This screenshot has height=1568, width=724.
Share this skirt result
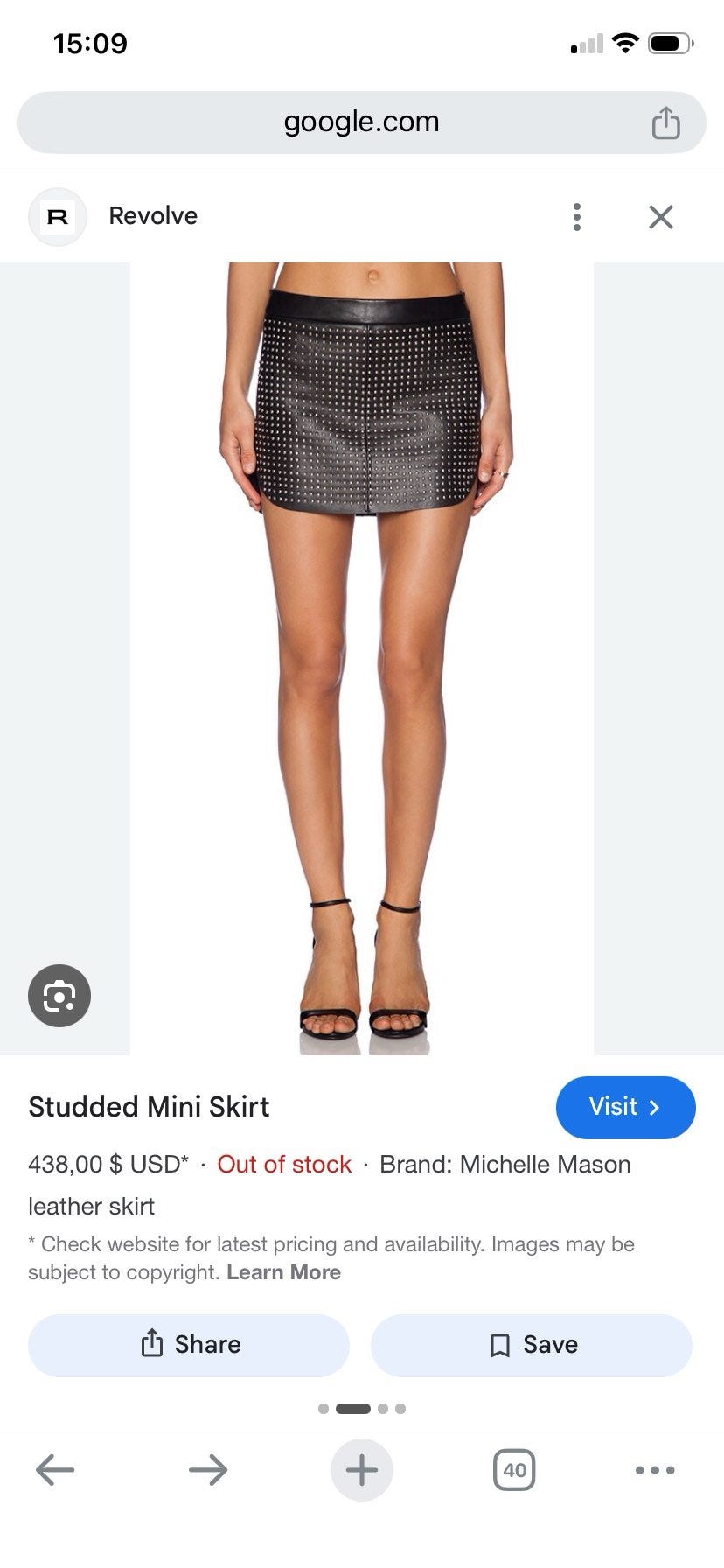[x=189, y=1345]
